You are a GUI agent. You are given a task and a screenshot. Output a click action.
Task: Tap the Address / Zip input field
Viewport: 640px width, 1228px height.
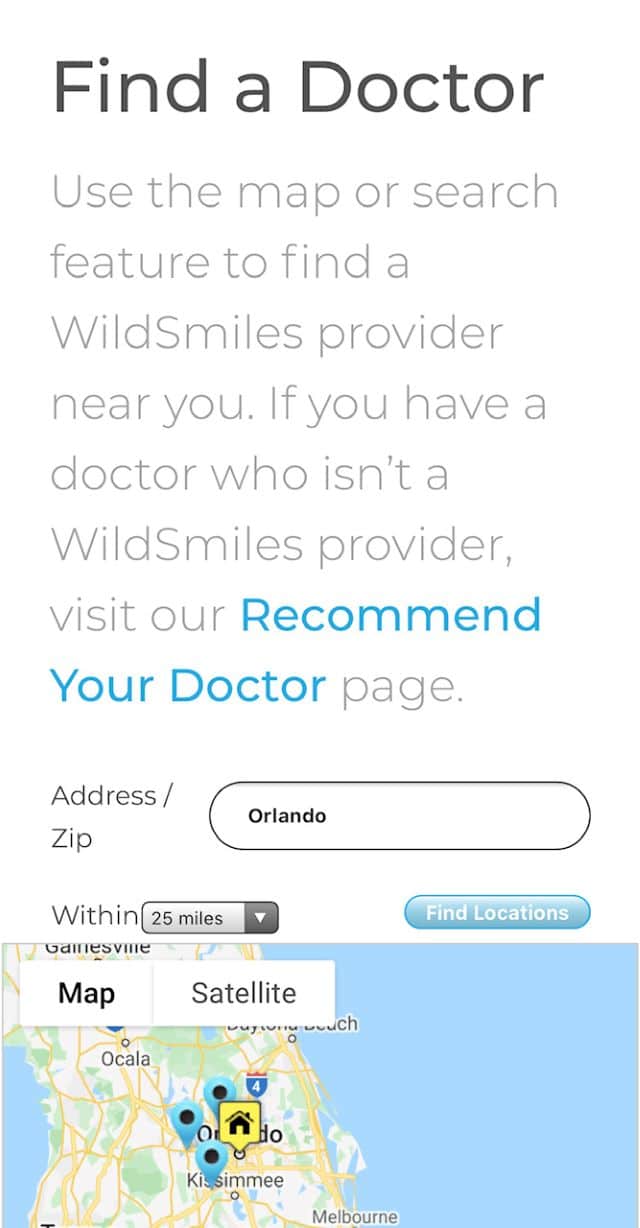pyautogui.click(x=399, y=816)
